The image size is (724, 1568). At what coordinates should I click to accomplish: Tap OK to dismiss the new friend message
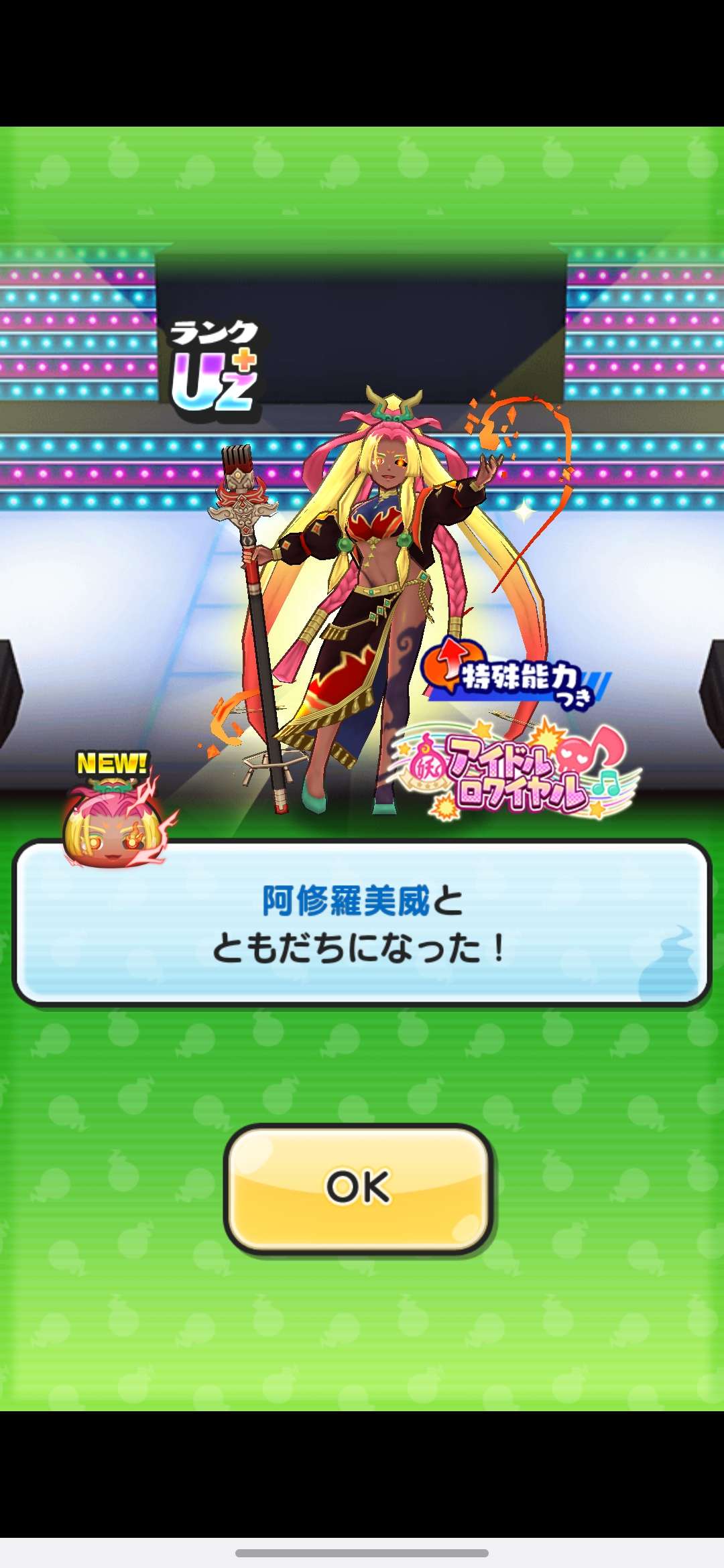[359, 1188]
